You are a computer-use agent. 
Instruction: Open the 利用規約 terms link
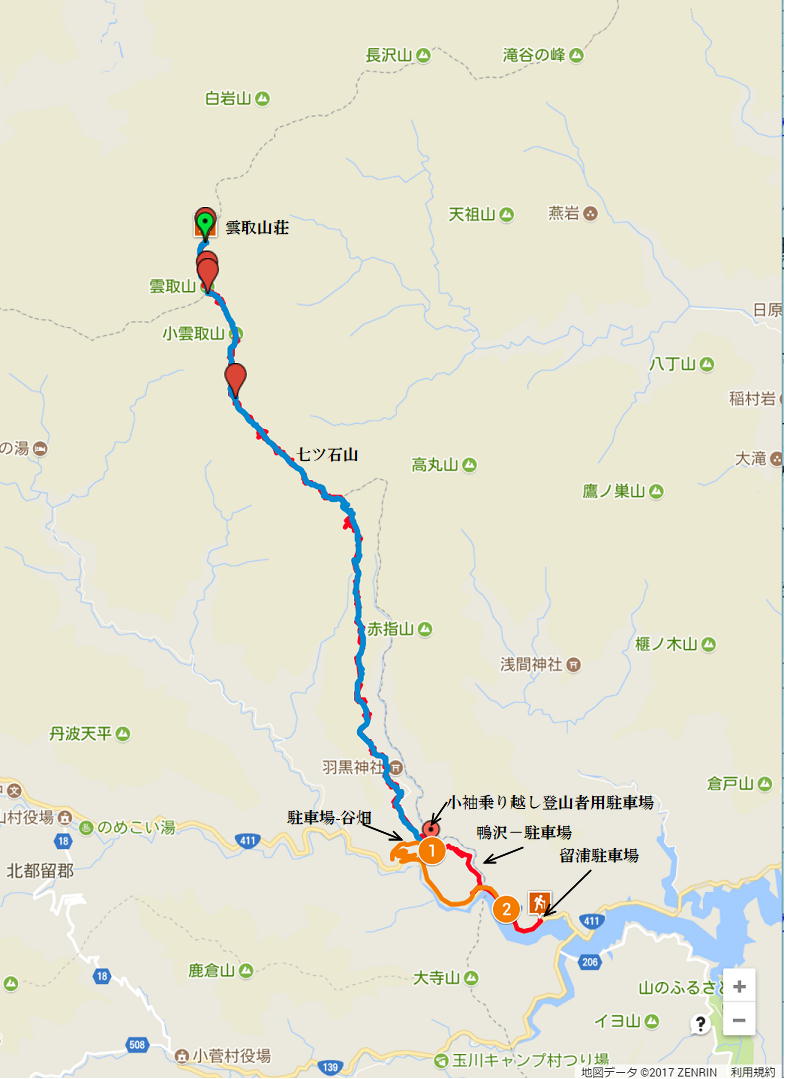pos(752,1071)
